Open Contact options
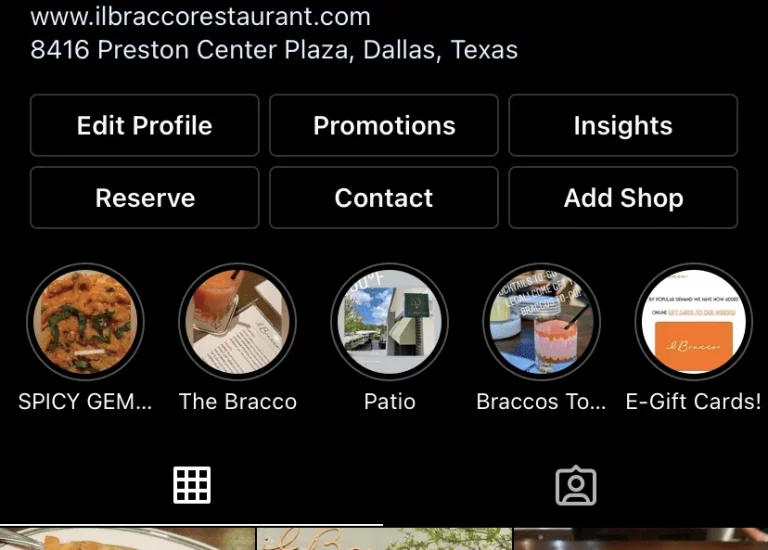Viewport: 768px width, 550px height. tap(384, 198)
